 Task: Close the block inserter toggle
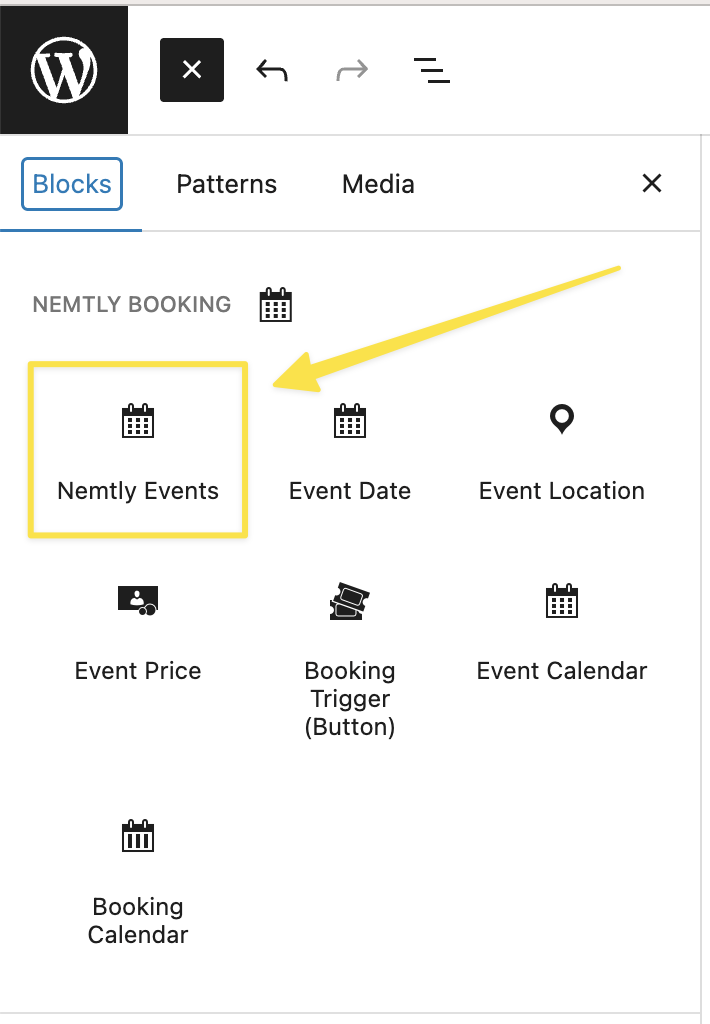(192, 70)
